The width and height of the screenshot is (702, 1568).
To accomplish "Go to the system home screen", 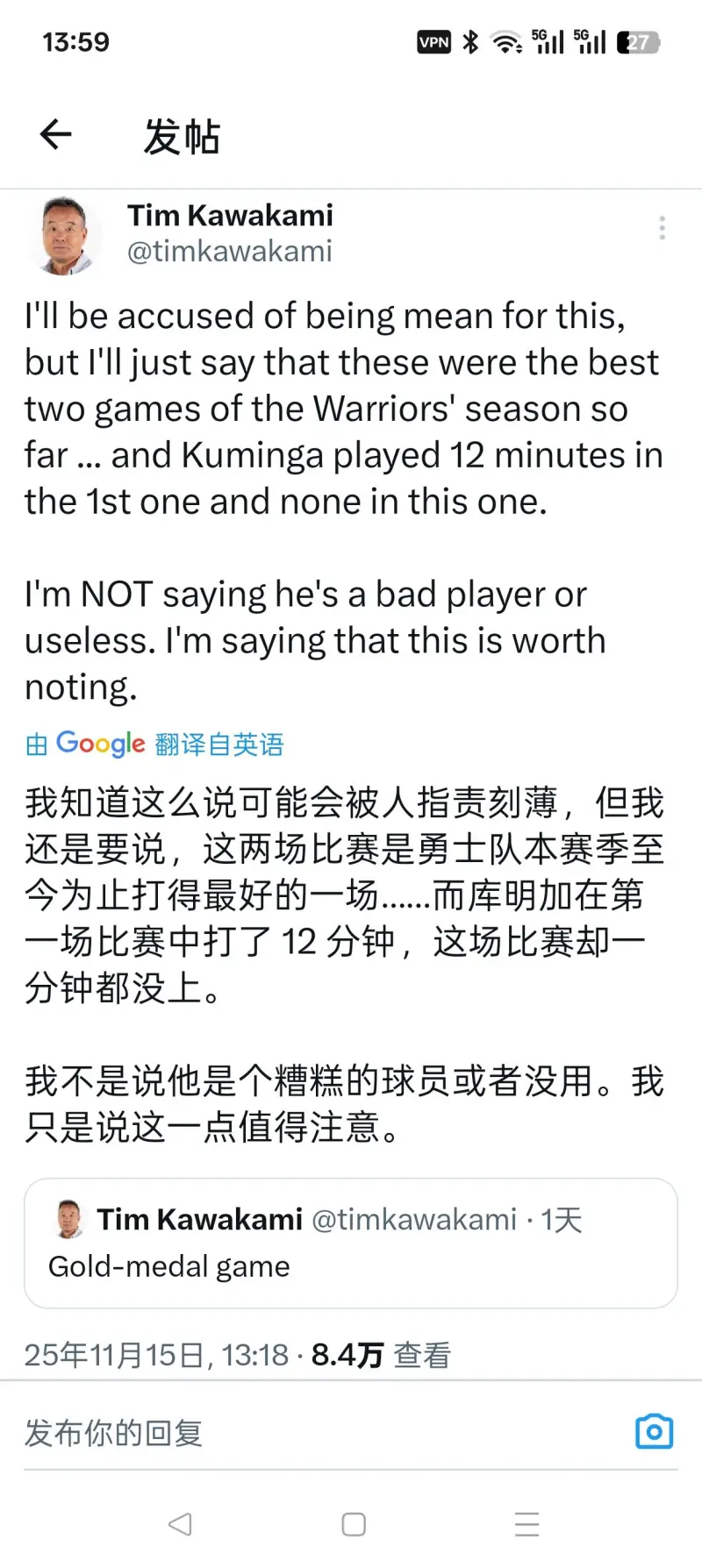I will pyautogui.click(x=353, y=1524).
